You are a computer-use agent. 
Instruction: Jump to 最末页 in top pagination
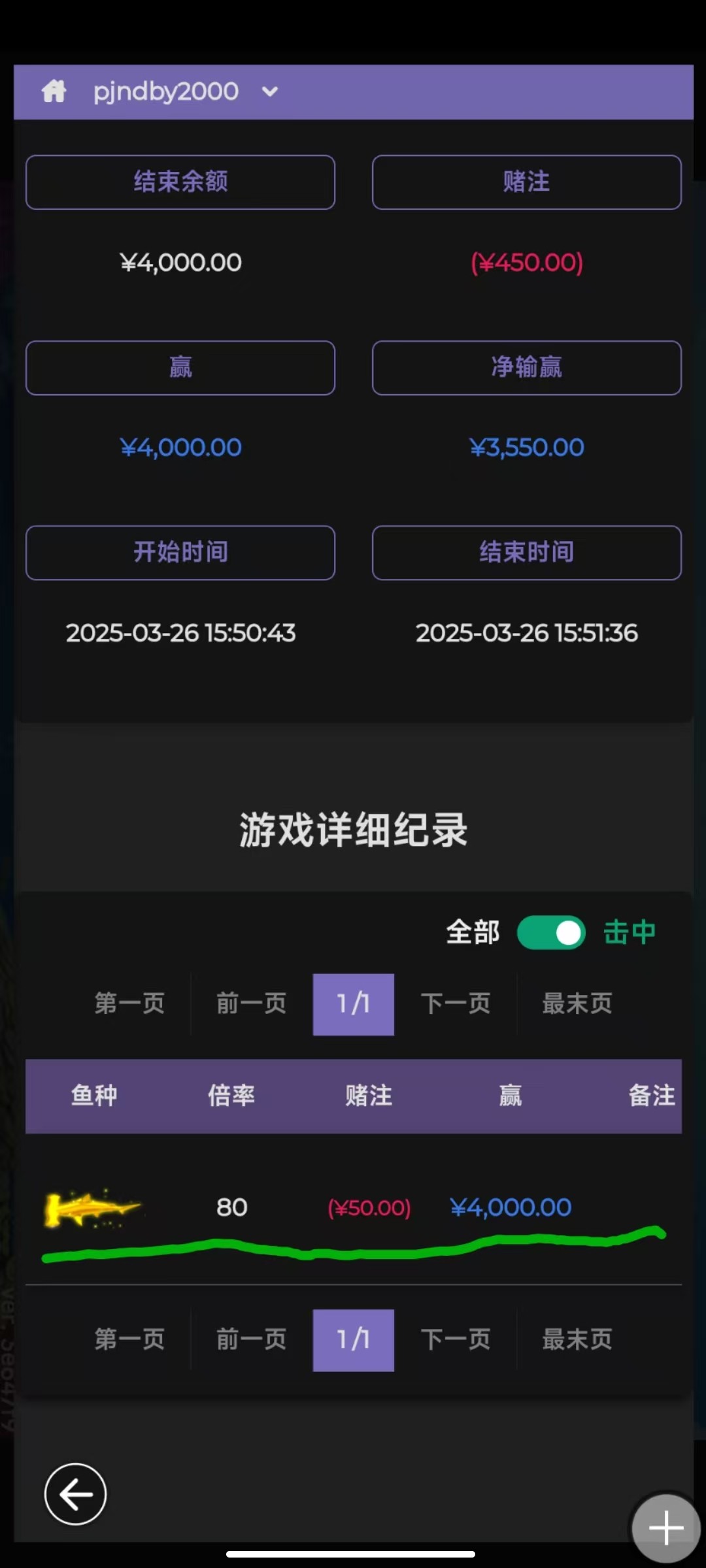coord(577,1004)
